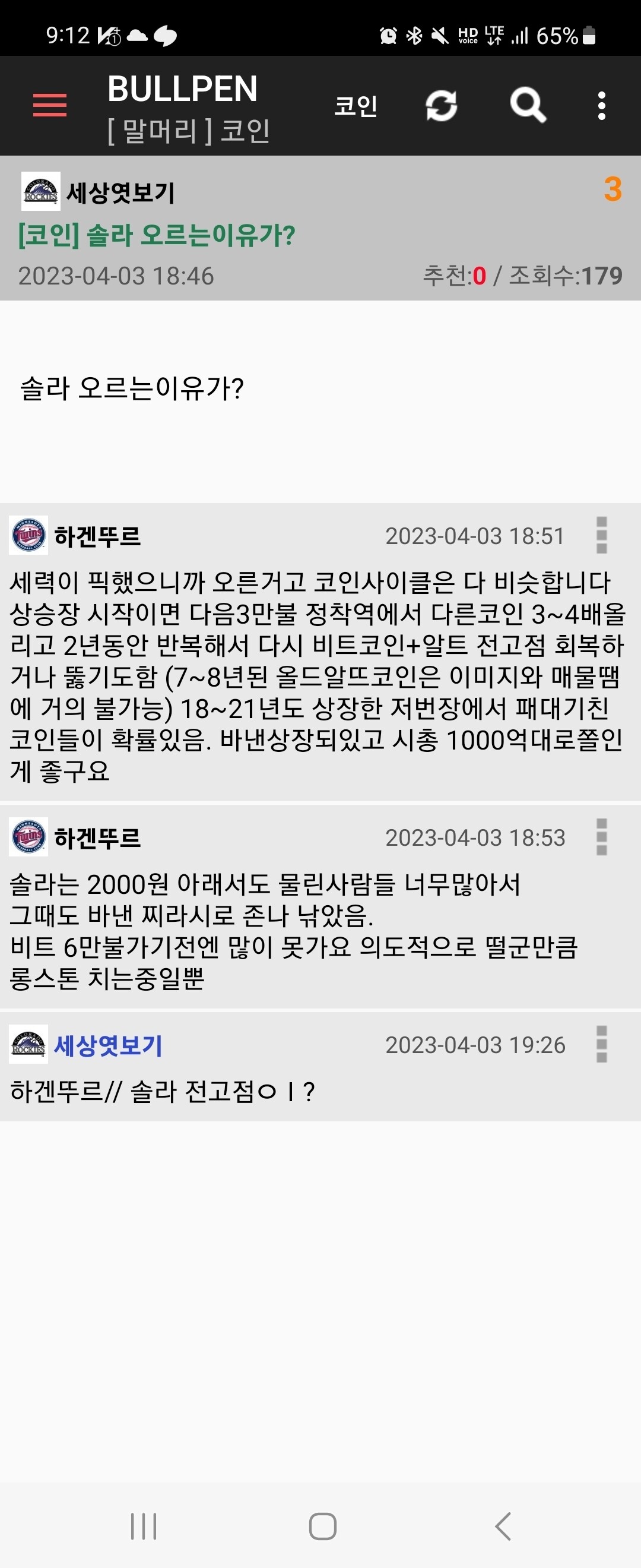Tap the Bluetooth status icon
This screenshot has width=641, height=1568.
[x=414, y=36]
